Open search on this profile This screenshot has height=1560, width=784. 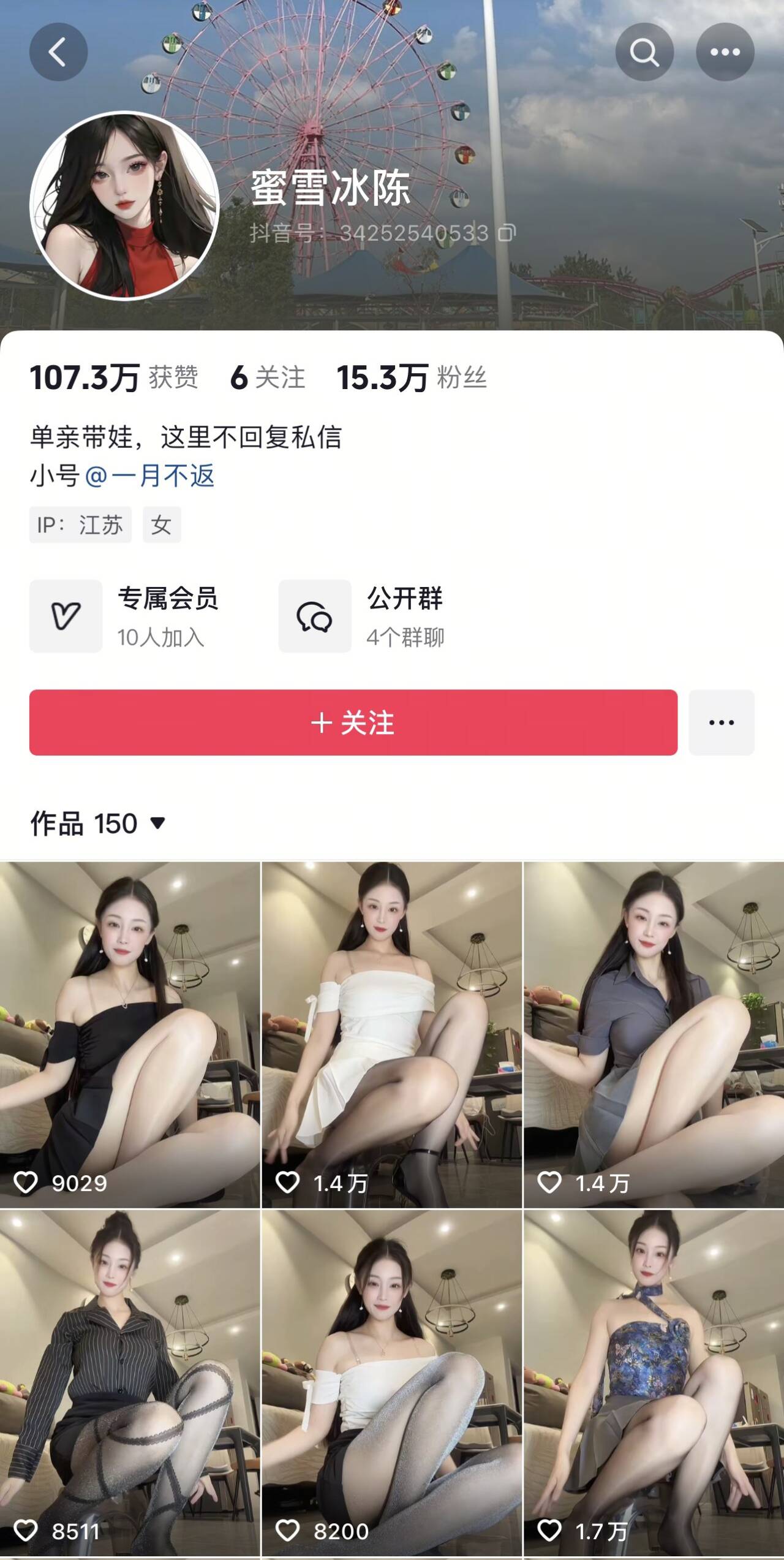644,52
